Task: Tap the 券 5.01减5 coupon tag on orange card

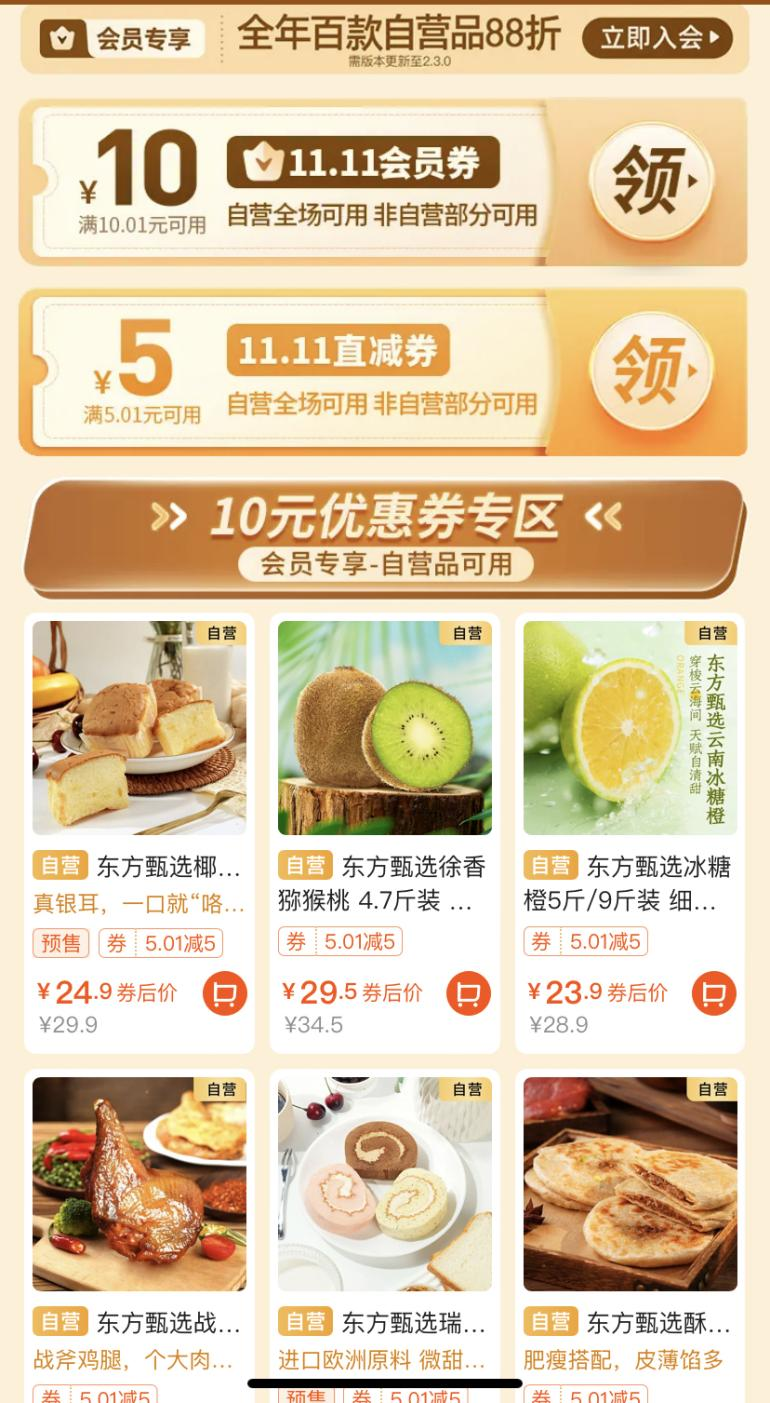Action: pyautogui.click(x=585, y=941)
